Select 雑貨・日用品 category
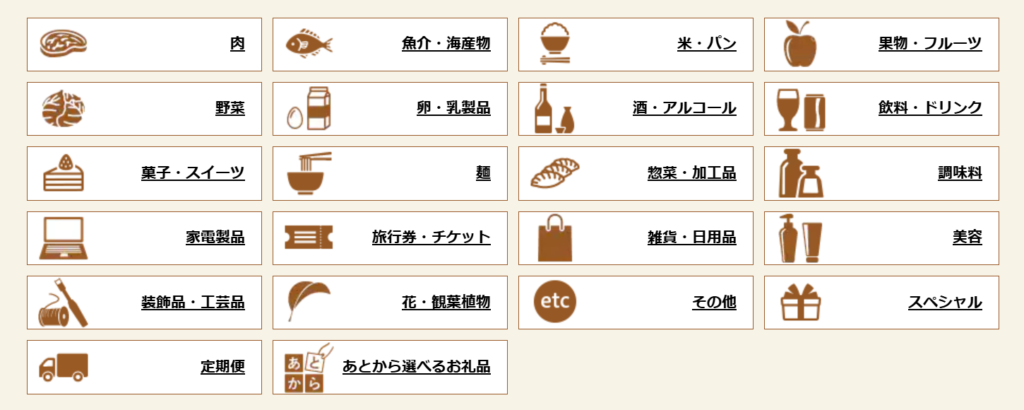The width and height of the screenshot is (1024, 410). tap(636, 238)
